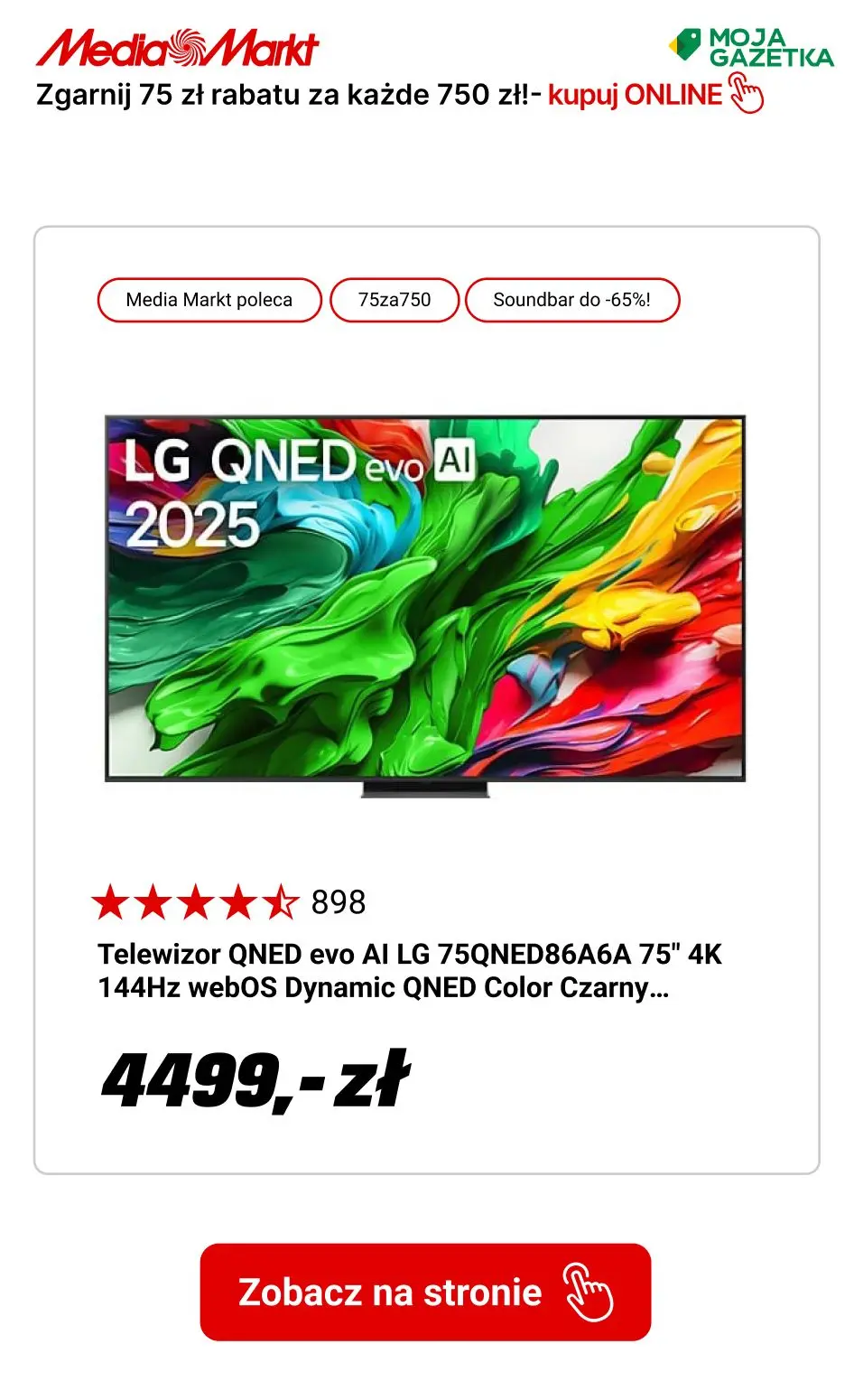This screenshot has width=854, height=1400.
Task: Expand the truncated product title ending with ellipsis
Action: (x=657, y=987)
